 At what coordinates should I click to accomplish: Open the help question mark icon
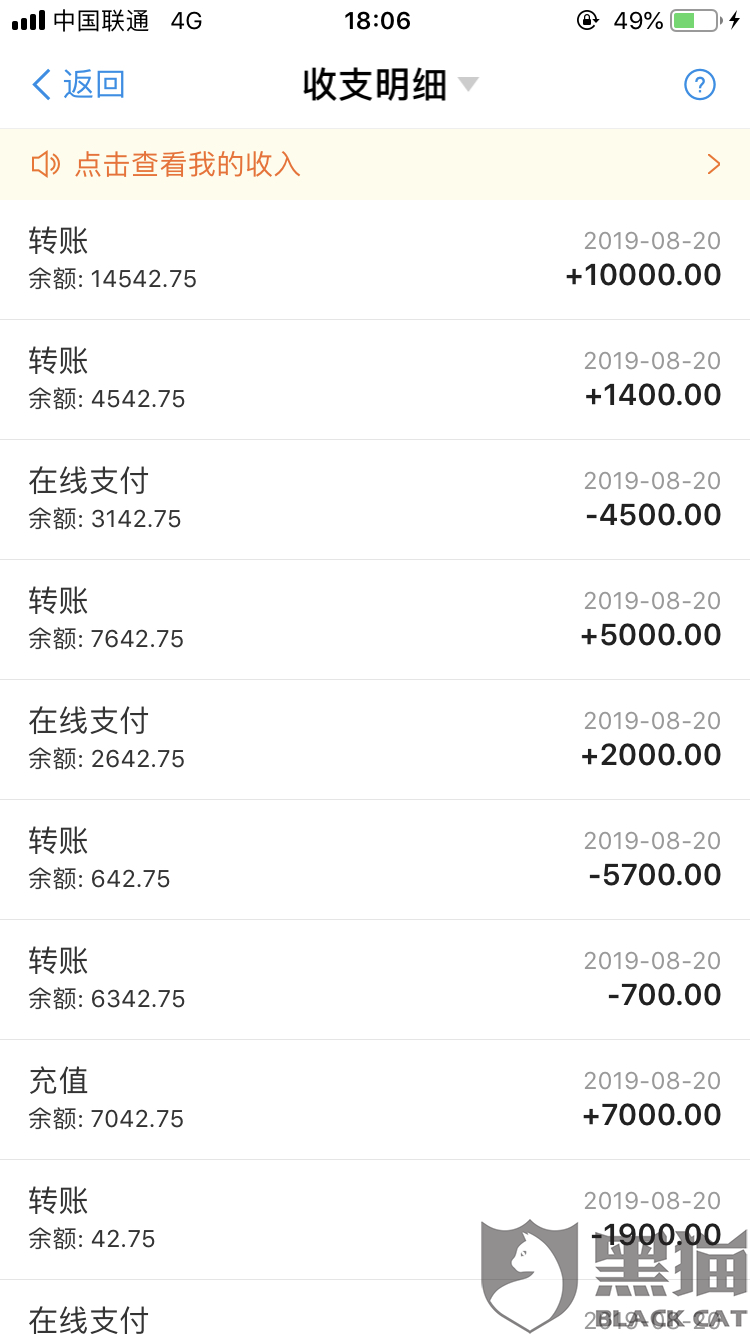coord(699,85)
